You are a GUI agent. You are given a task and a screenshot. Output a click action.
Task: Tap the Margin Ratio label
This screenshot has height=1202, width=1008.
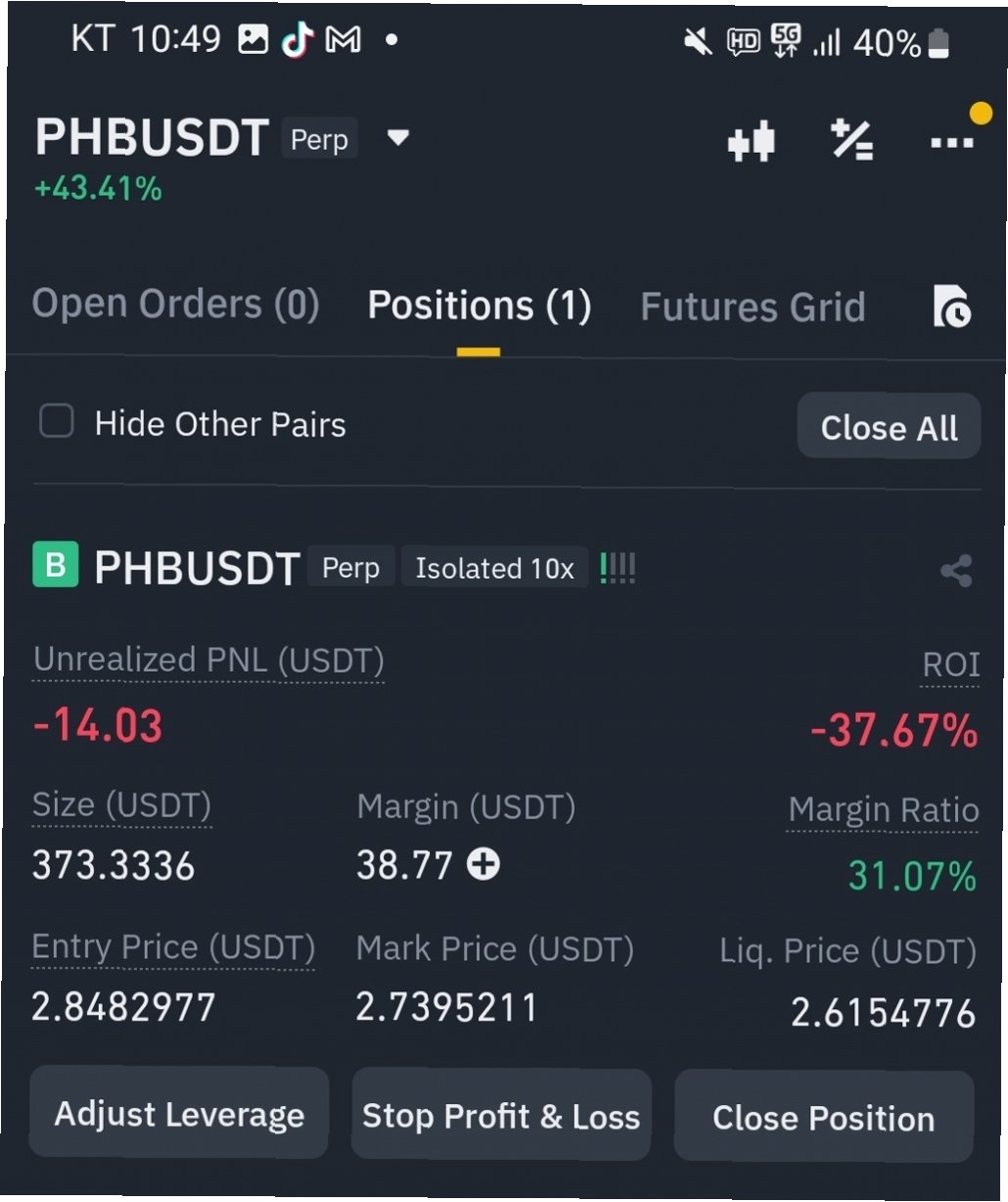tap(883, 810)
